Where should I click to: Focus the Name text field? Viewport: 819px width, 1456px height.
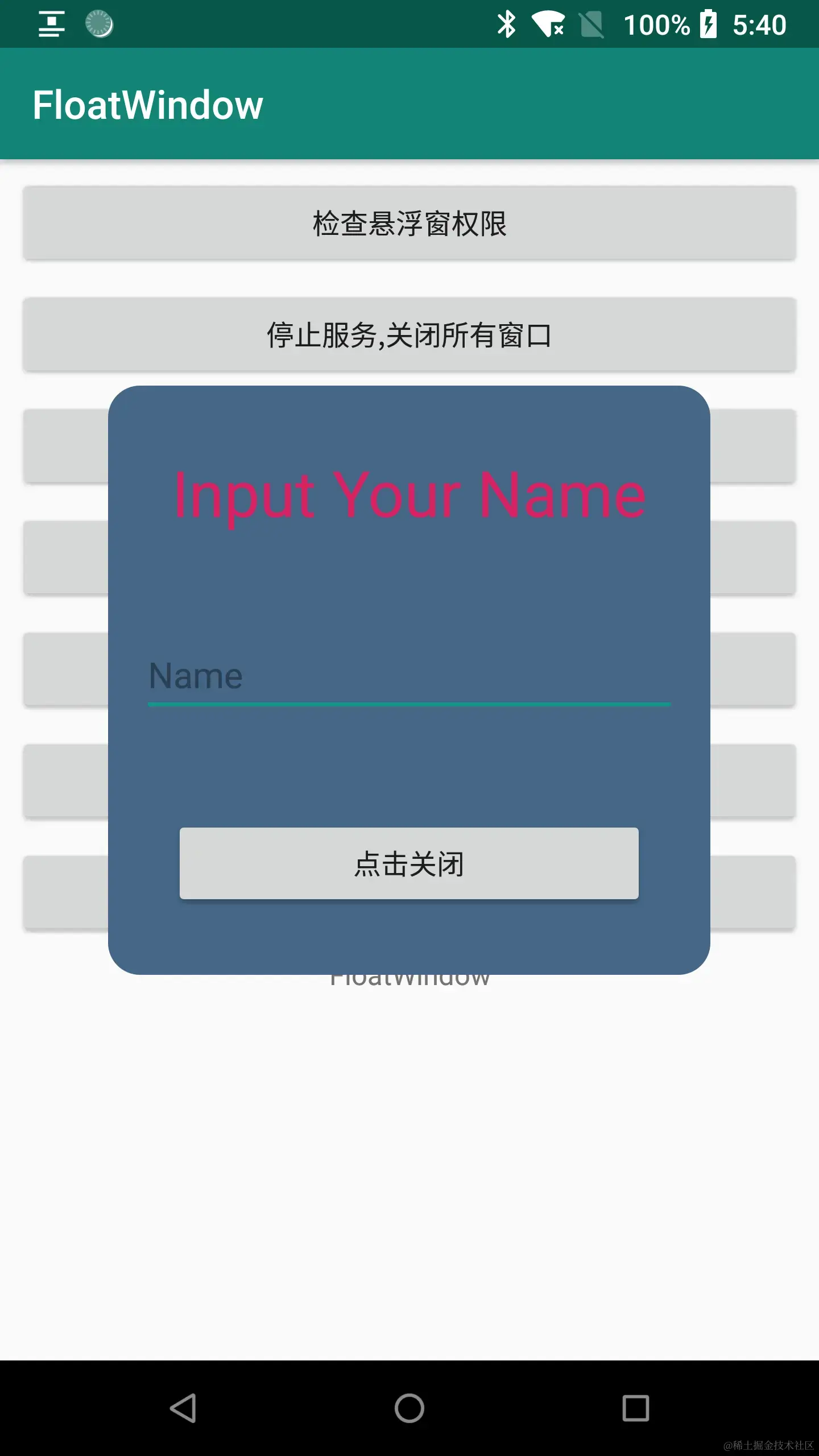coord(409,678)
